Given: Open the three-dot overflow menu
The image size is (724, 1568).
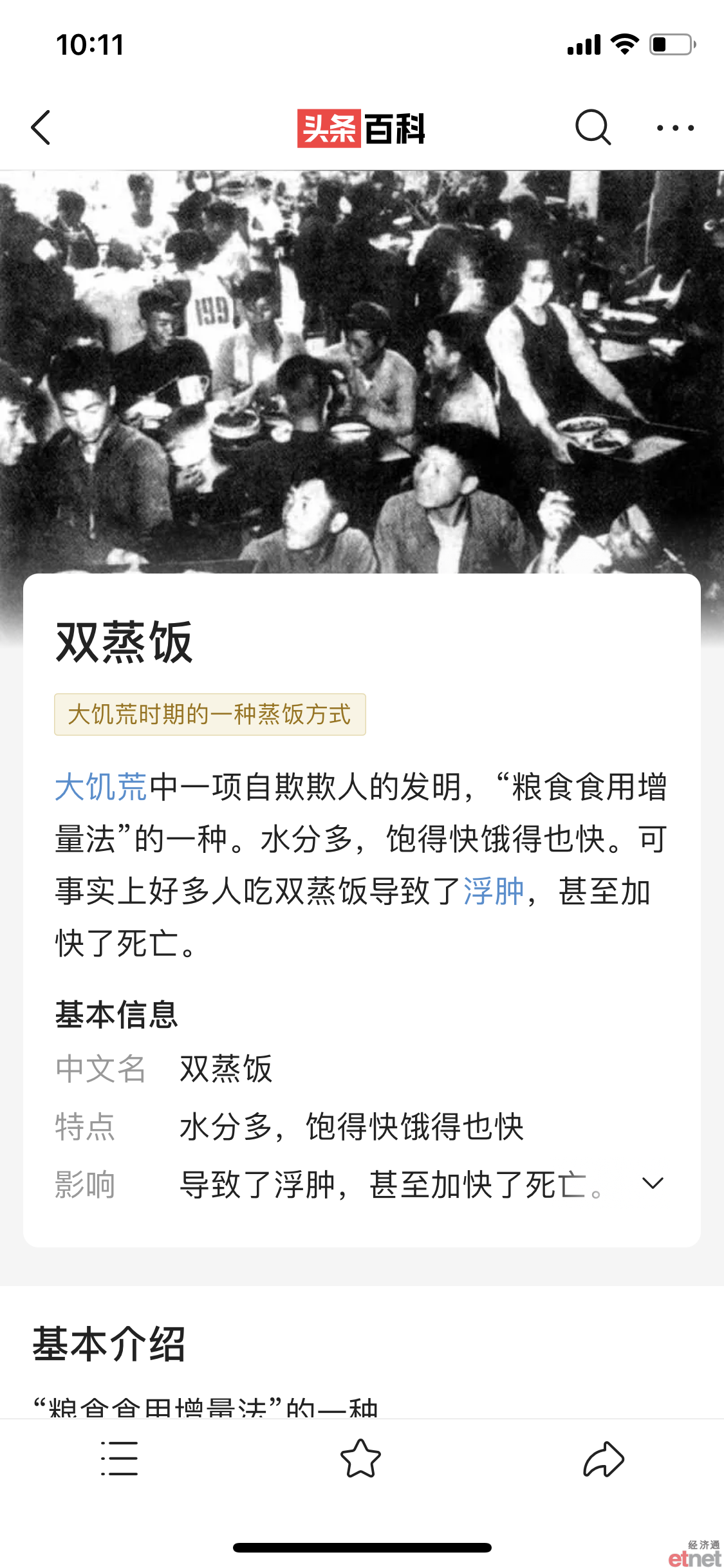Looking at the screenshot, I should pyautogui.click(x=675, y=128).
